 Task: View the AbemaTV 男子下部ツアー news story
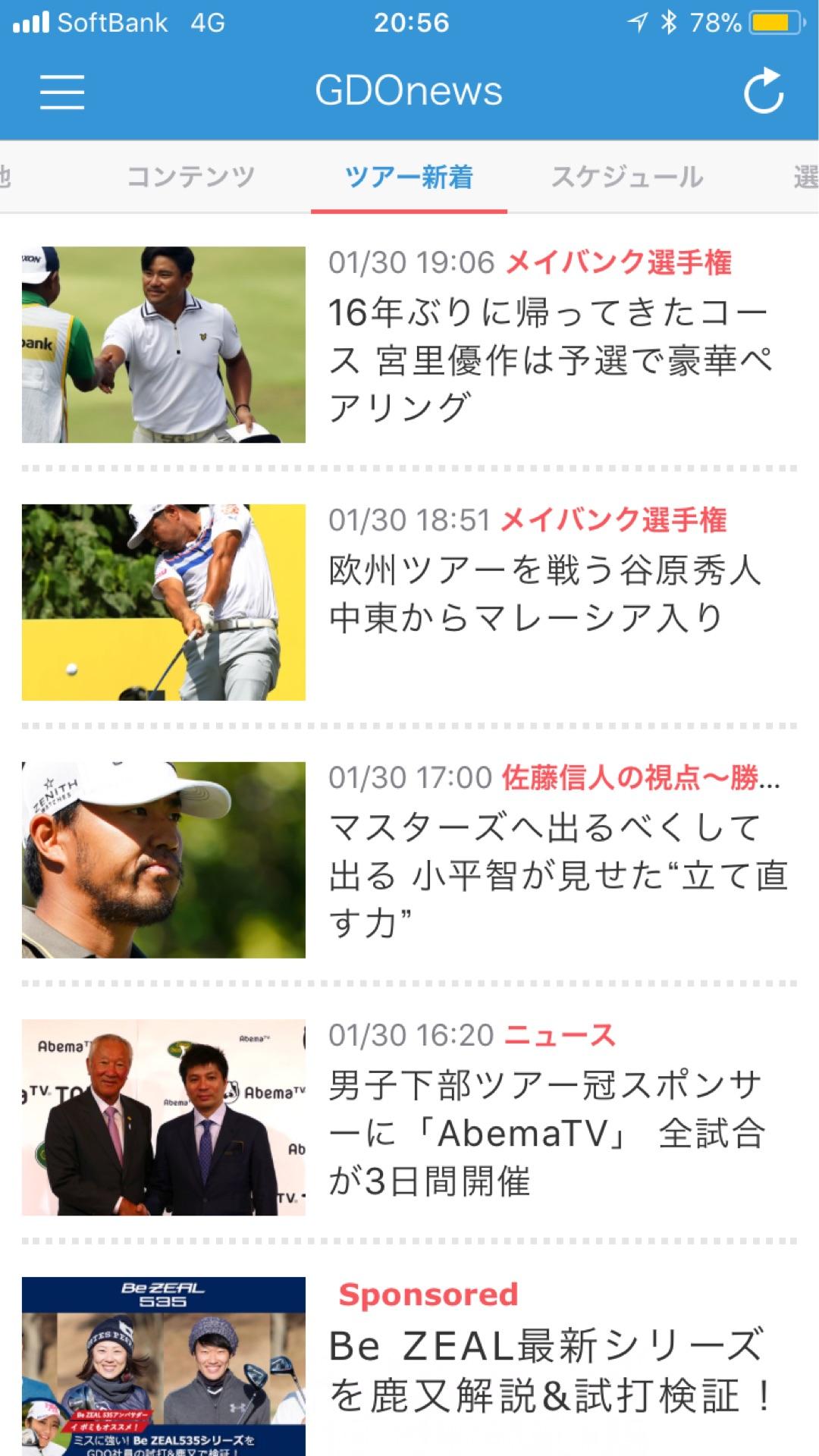[x=546, y=1133]
